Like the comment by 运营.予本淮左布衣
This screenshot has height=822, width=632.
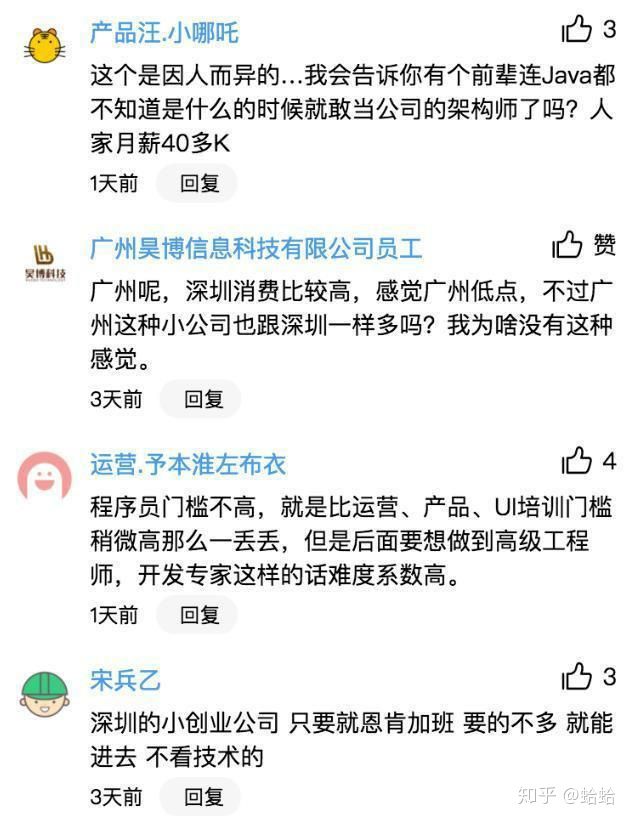tap(577, 461)
